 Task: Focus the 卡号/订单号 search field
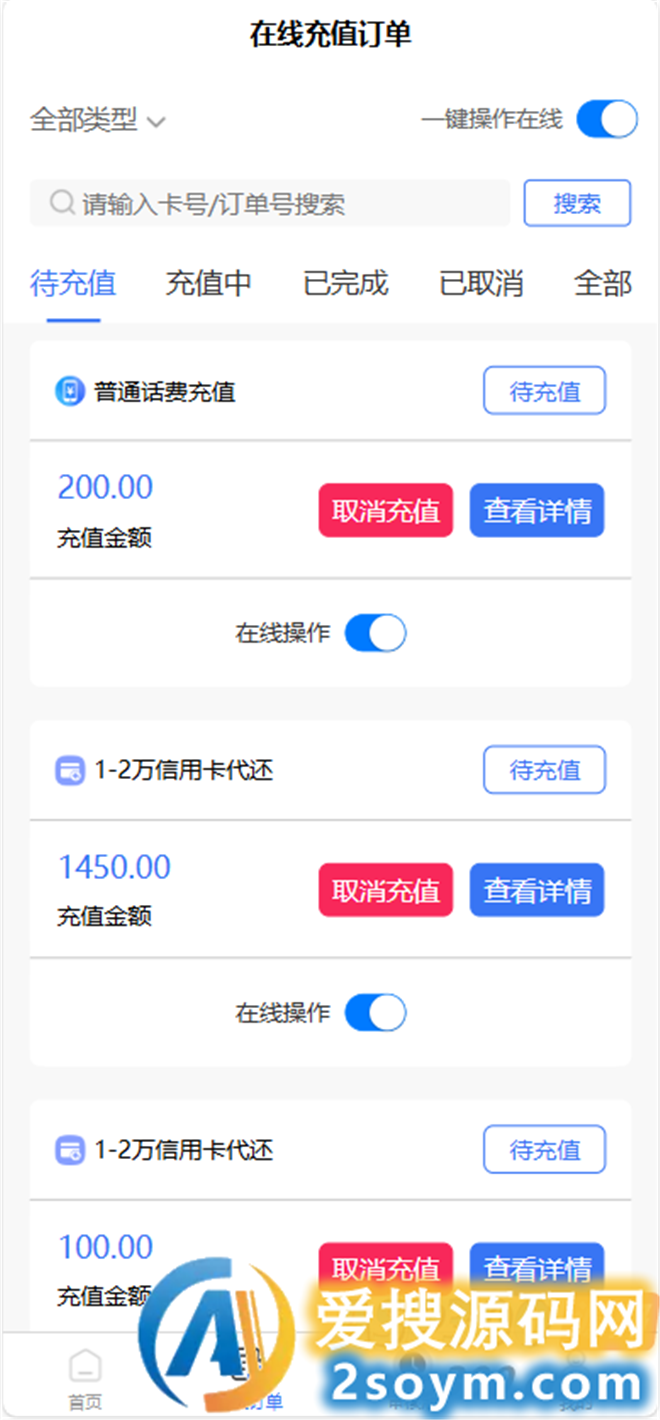(x=270, y=204)
